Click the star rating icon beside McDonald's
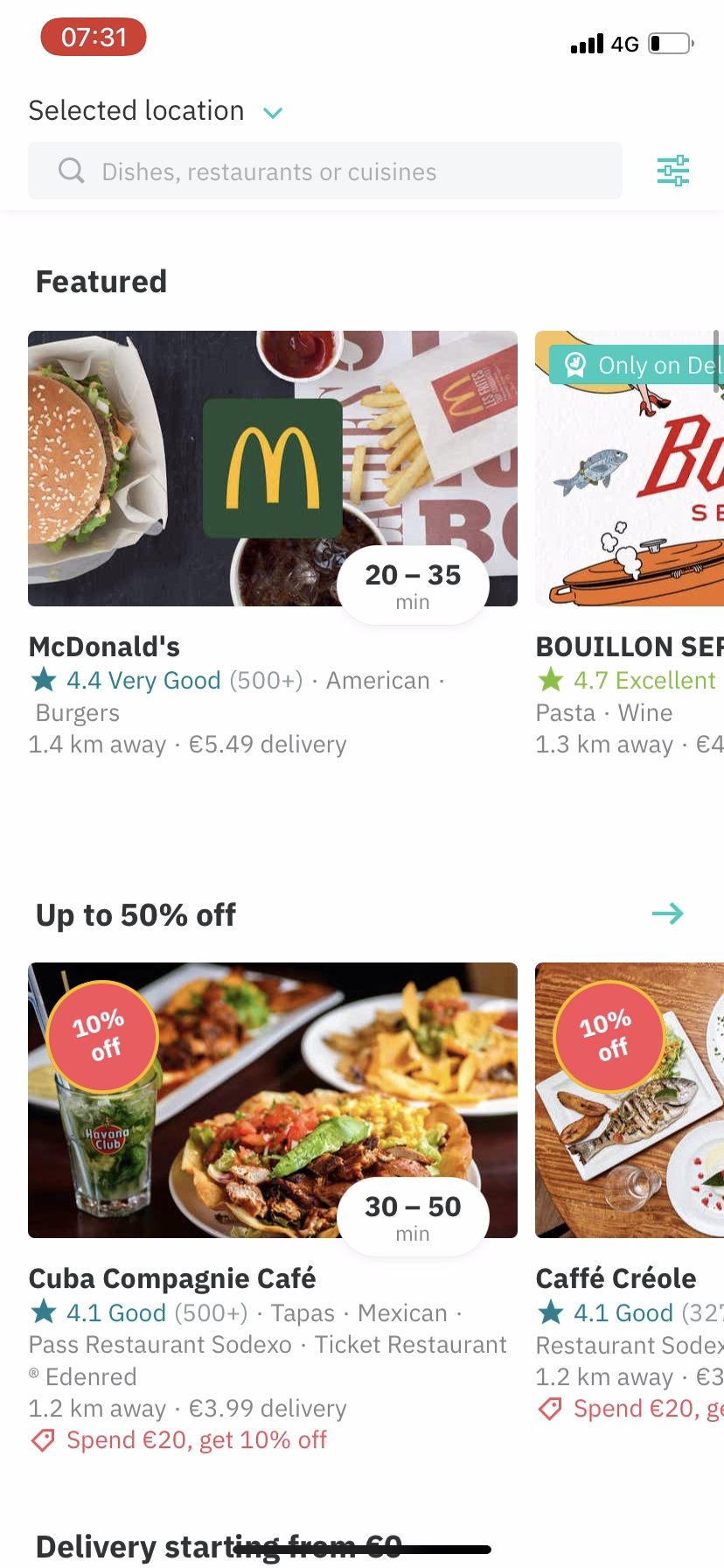Image resolution: width=724 pixels, height=1568 pixels. (x=42, y=680)
